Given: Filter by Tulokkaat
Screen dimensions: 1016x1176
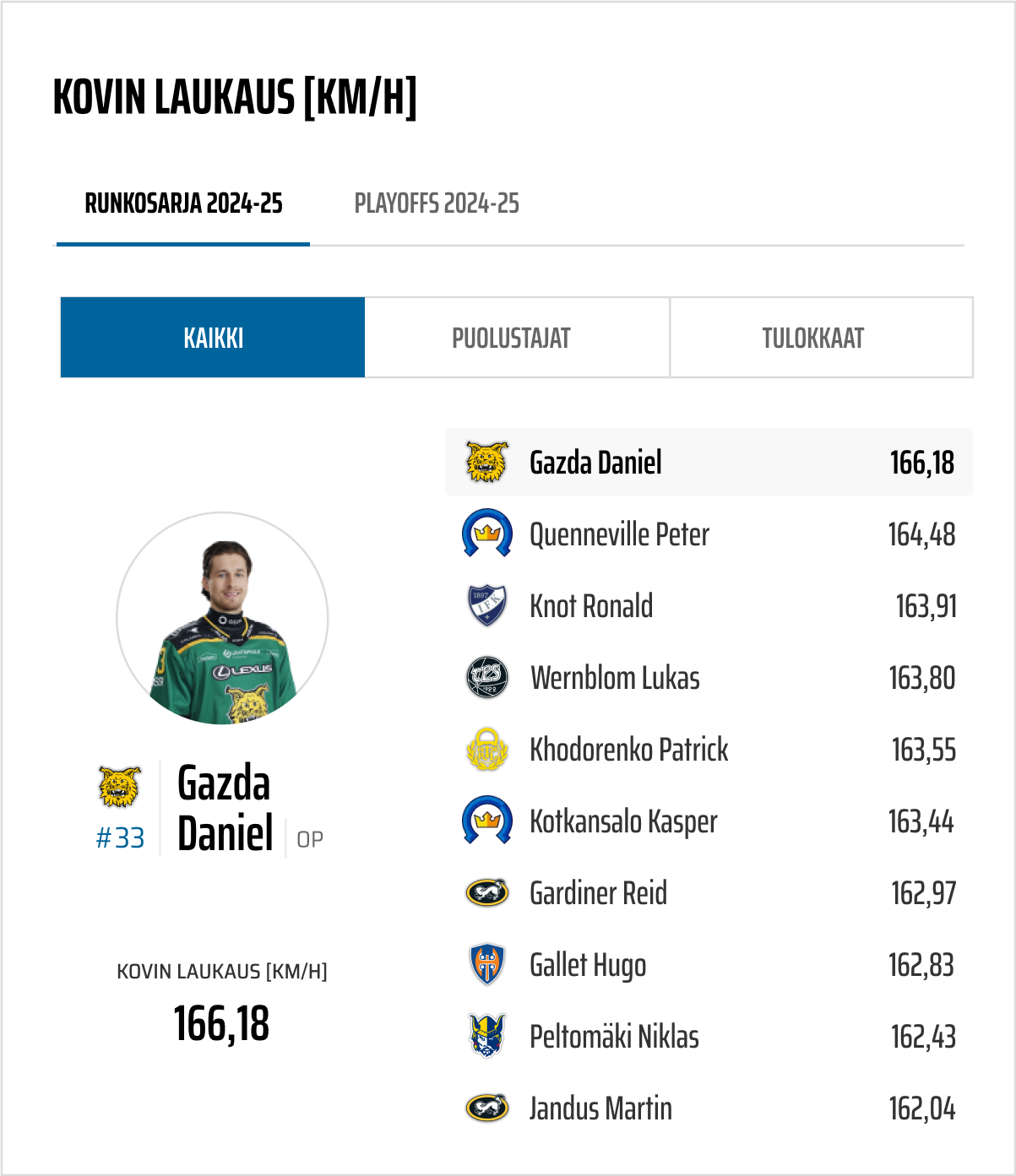Looking at the screenshot, I should pos(812,338).
